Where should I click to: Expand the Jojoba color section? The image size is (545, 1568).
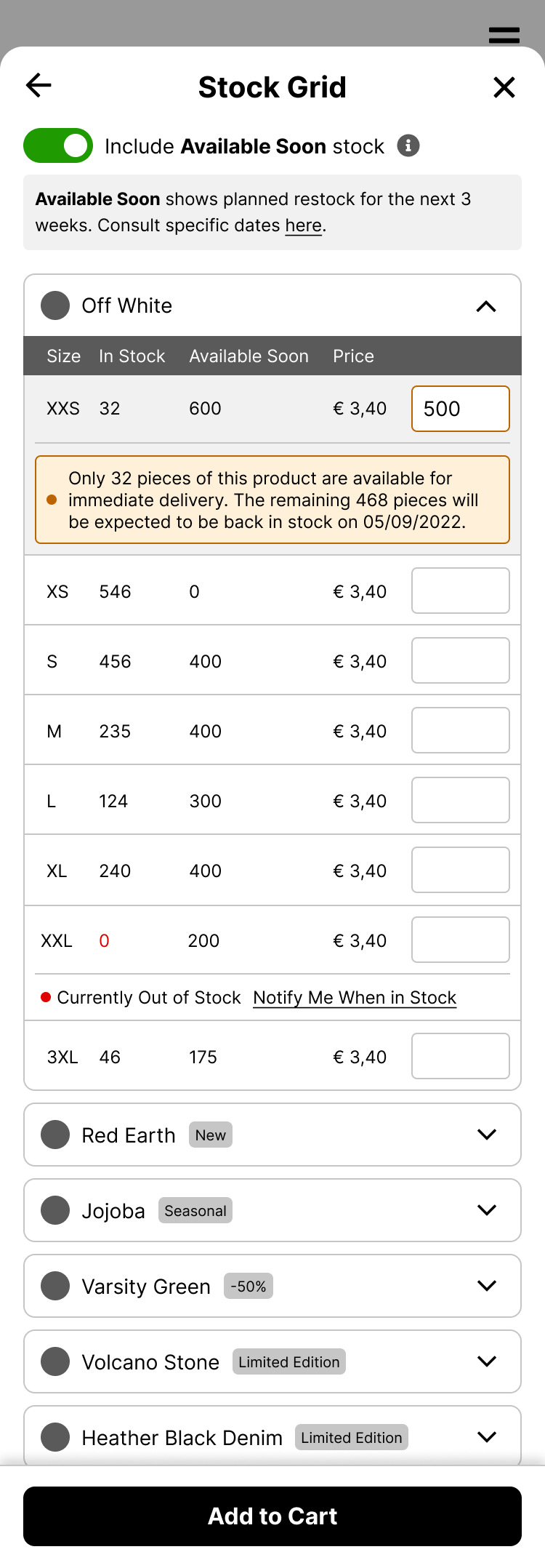[486, 1210]
